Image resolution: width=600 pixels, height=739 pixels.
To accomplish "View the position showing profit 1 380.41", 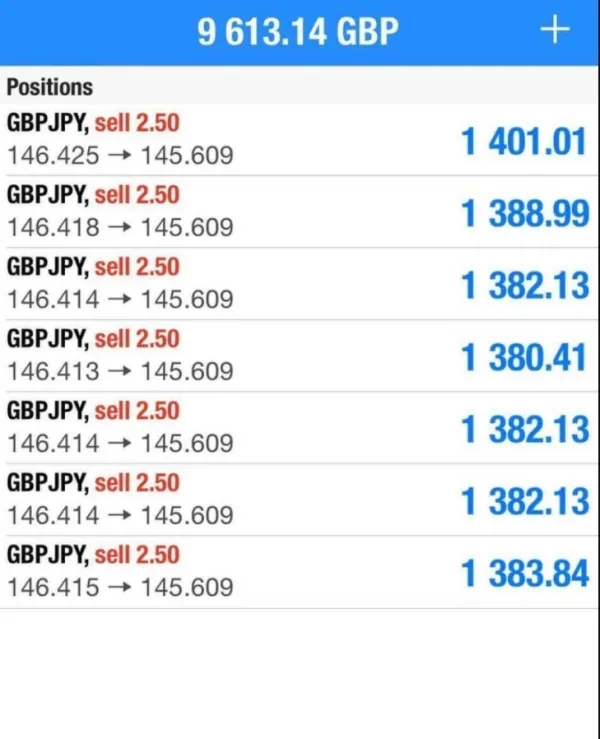I will point(300,356).
